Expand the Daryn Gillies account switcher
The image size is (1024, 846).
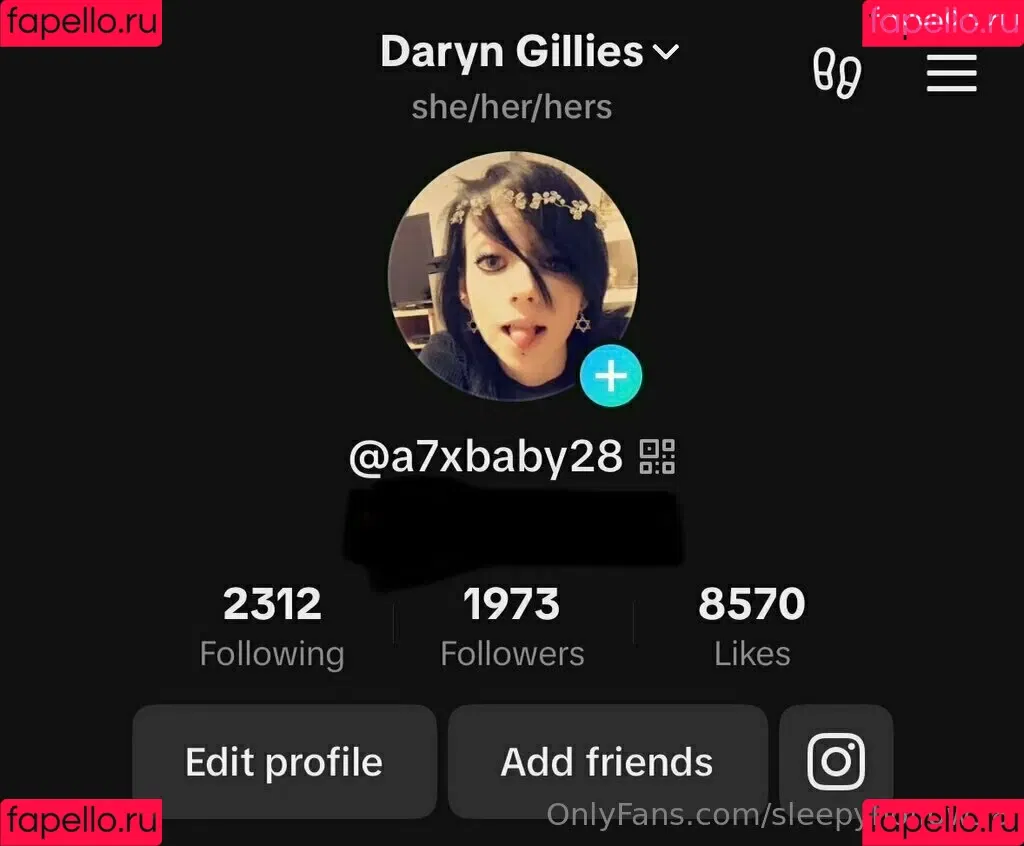529,53
